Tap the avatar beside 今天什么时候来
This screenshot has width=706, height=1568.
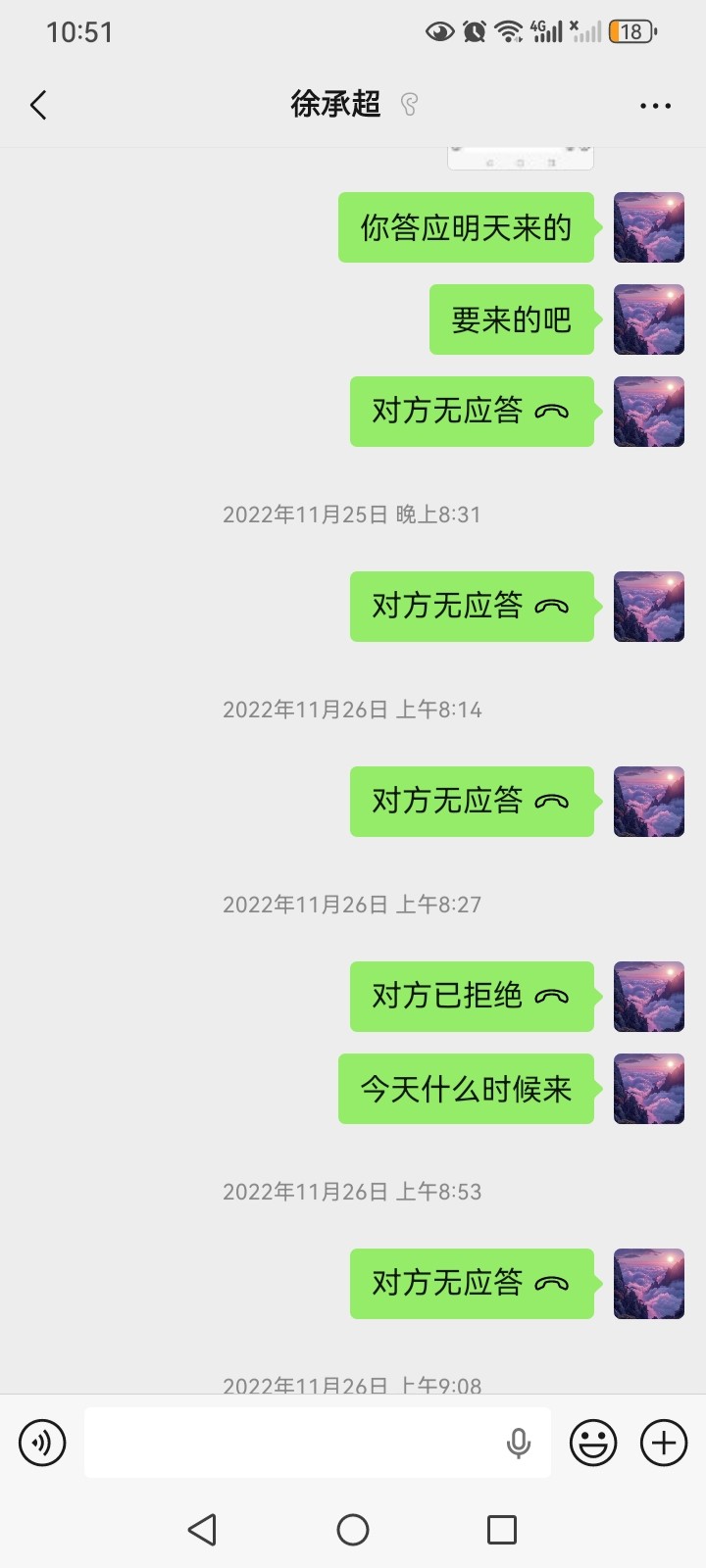(649, 1089)
